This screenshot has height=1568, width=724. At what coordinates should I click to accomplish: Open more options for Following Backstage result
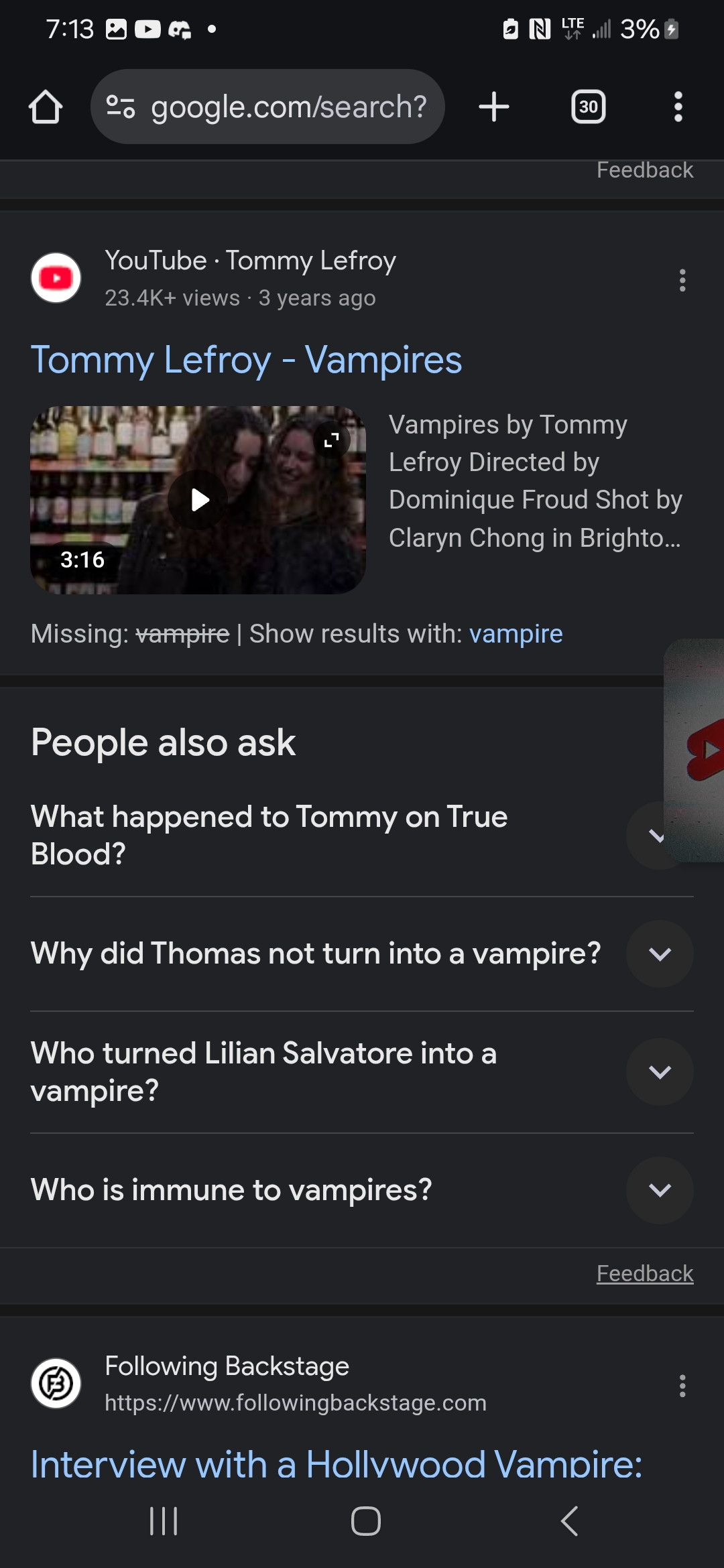682,1386
